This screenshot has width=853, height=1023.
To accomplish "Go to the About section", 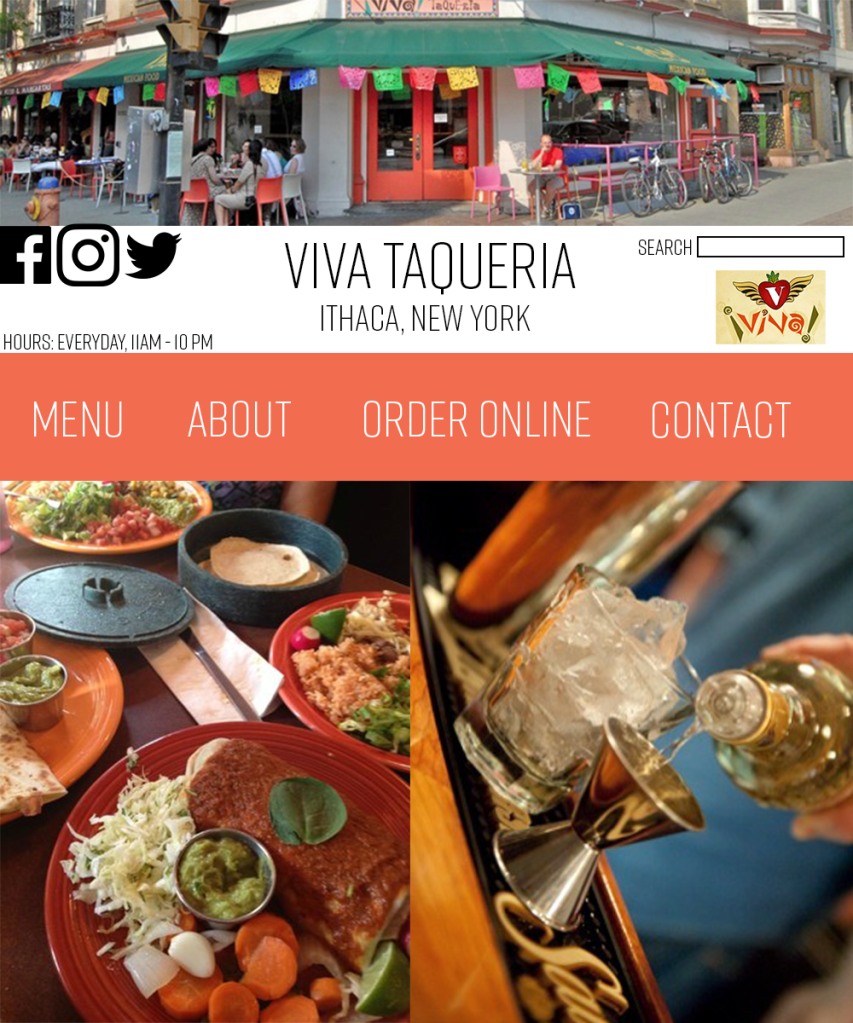I will tap(240, 420).
